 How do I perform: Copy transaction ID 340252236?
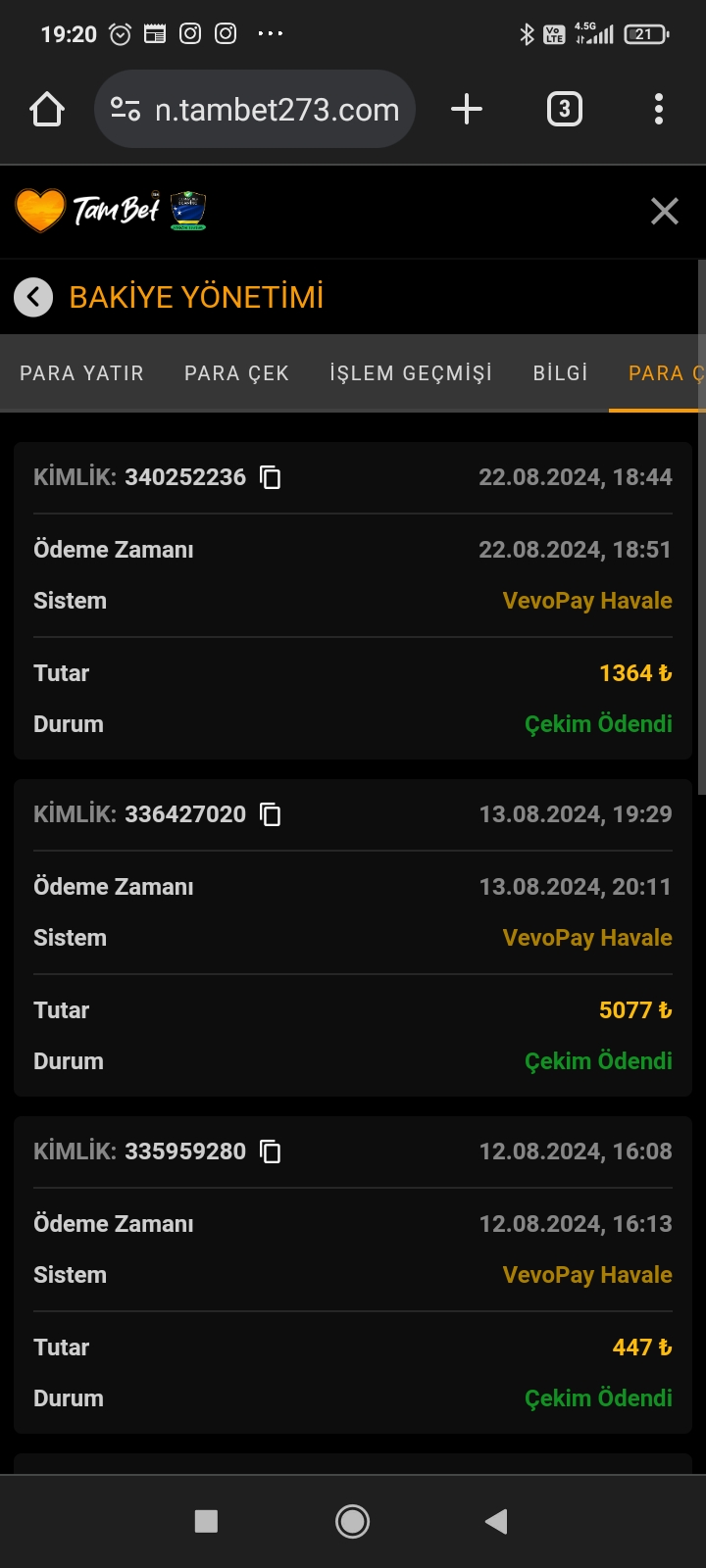270,477
